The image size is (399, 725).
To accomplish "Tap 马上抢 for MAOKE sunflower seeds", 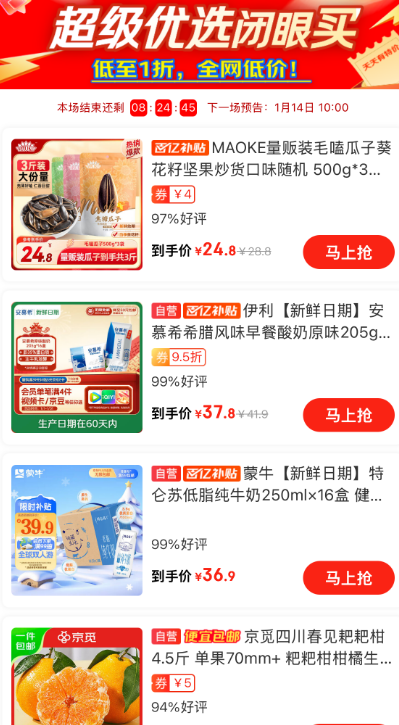I will (349, 252).
